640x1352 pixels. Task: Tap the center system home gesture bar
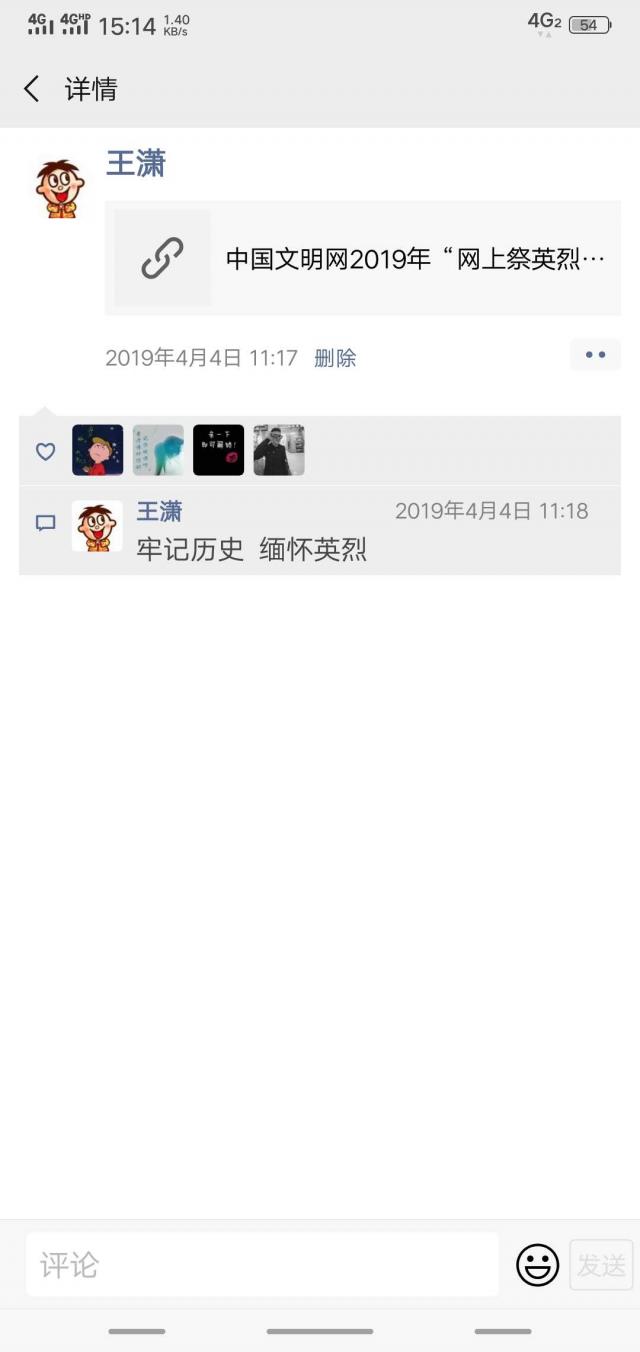coord(320,1331)
